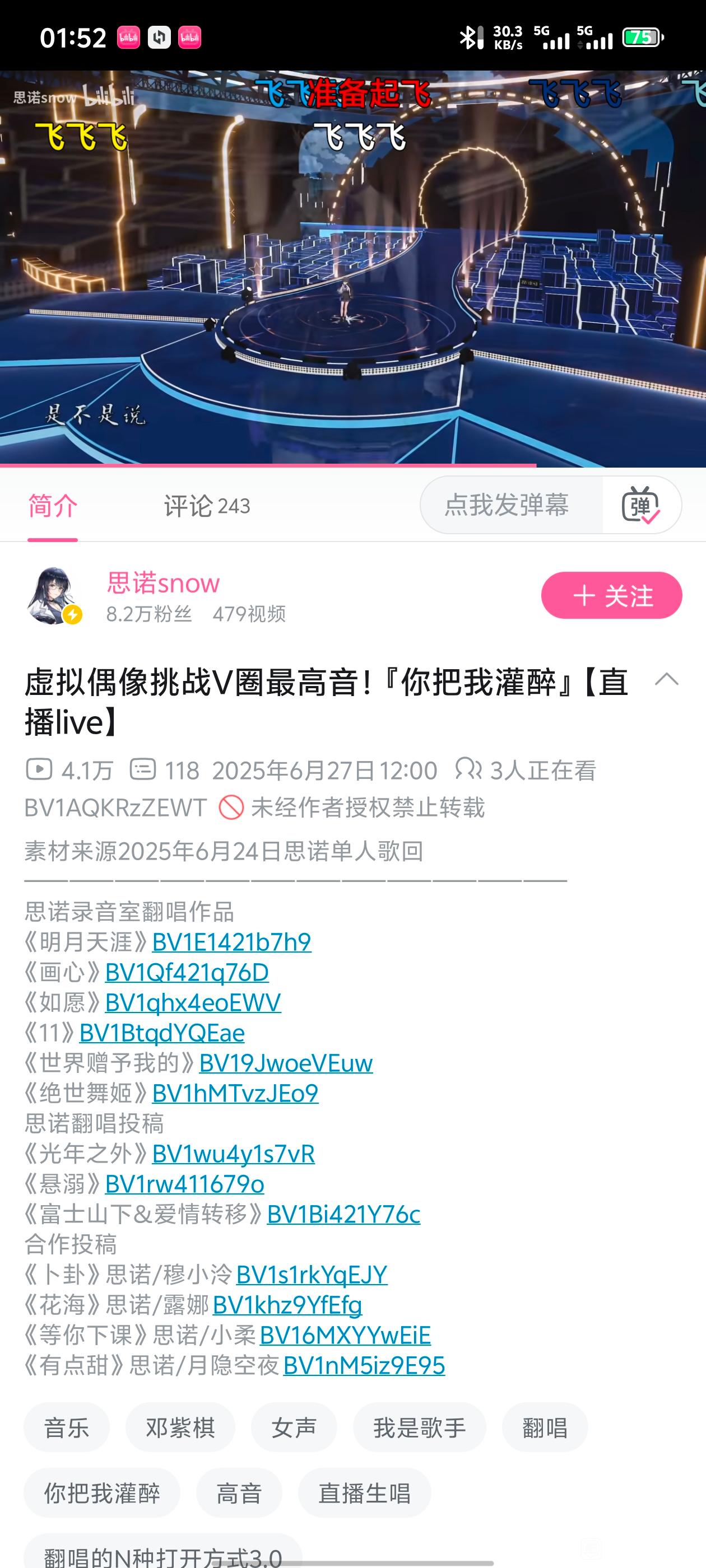
Task: Open the 画心 link BV1Qf421q76D
Action: [187, 973]
